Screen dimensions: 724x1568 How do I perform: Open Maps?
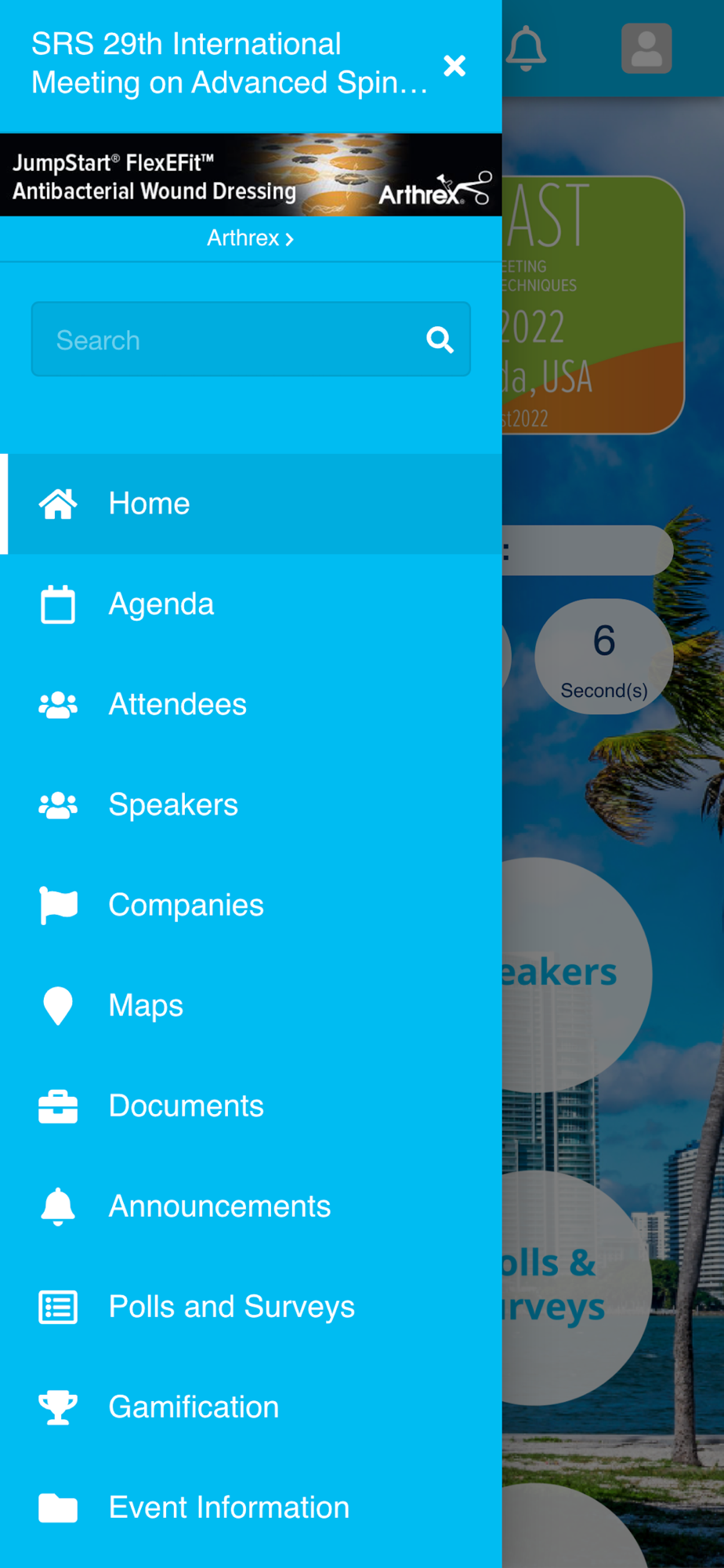[x=251, y=1006]
